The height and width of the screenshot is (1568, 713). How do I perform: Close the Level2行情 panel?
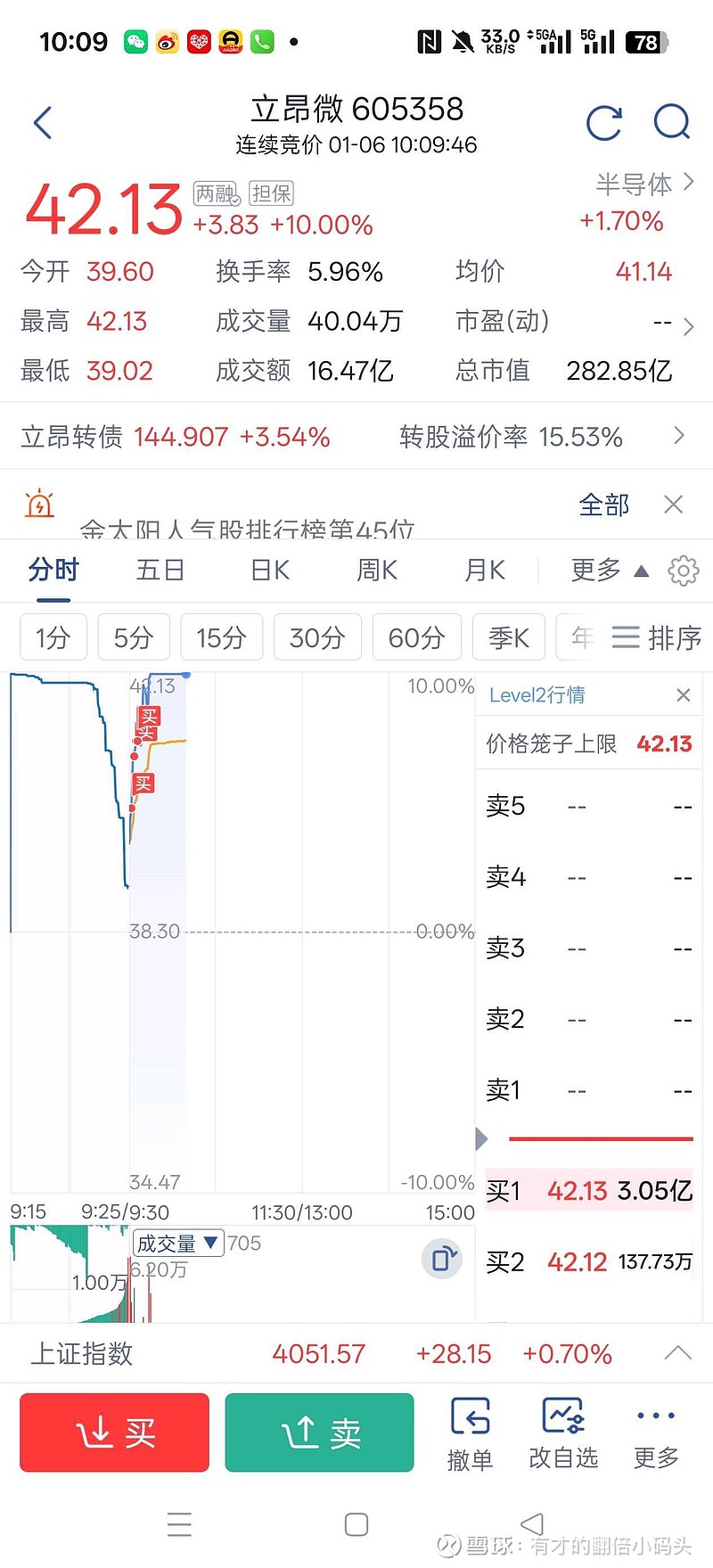(683, 695)
